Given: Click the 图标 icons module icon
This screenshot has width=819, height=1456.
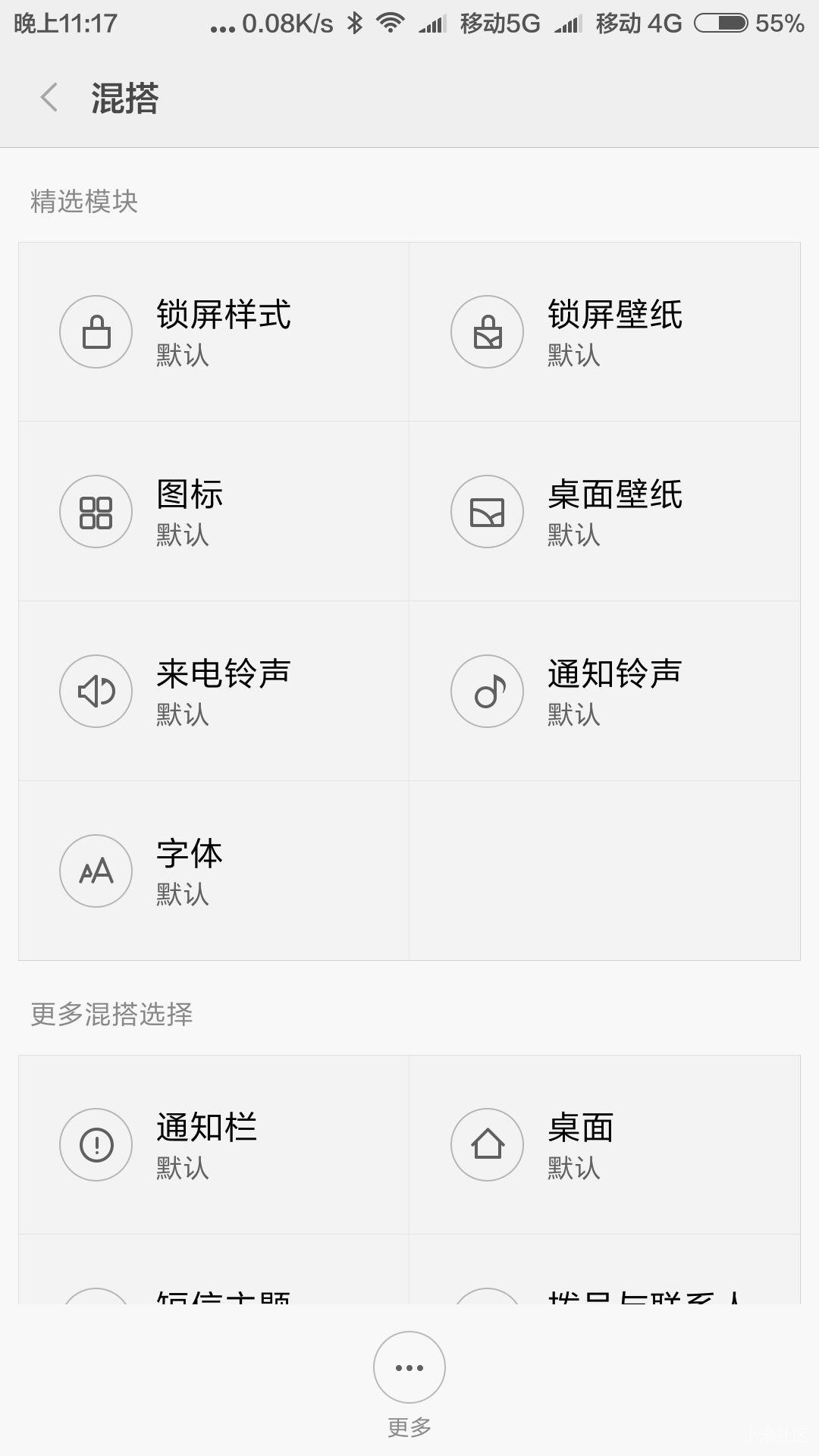Looking at the screenshot, I should coord(96,511).
